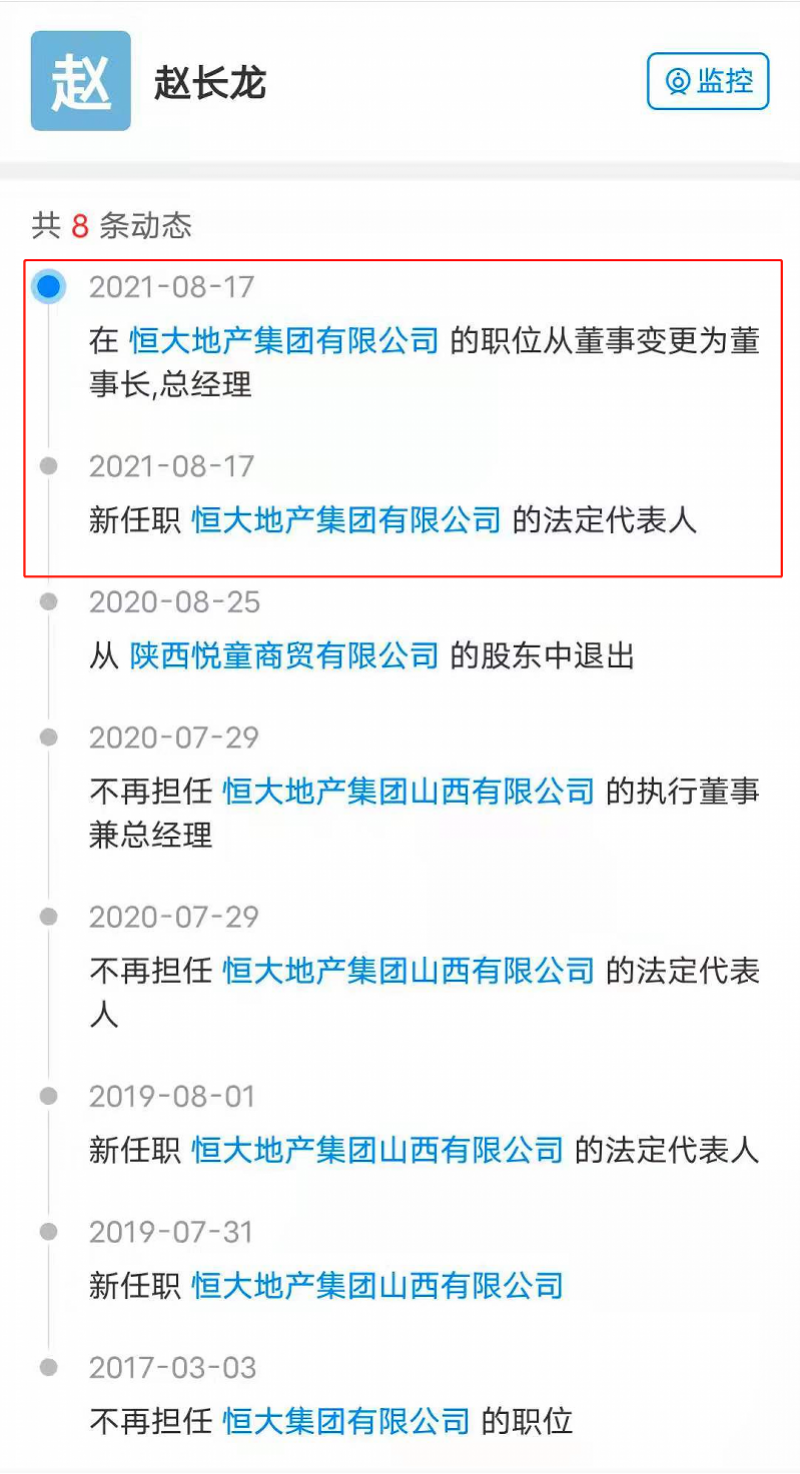Screen dimensions: 800x1474
Task: Tap the 监控 monitor button
Action: [x=707, y=81]
